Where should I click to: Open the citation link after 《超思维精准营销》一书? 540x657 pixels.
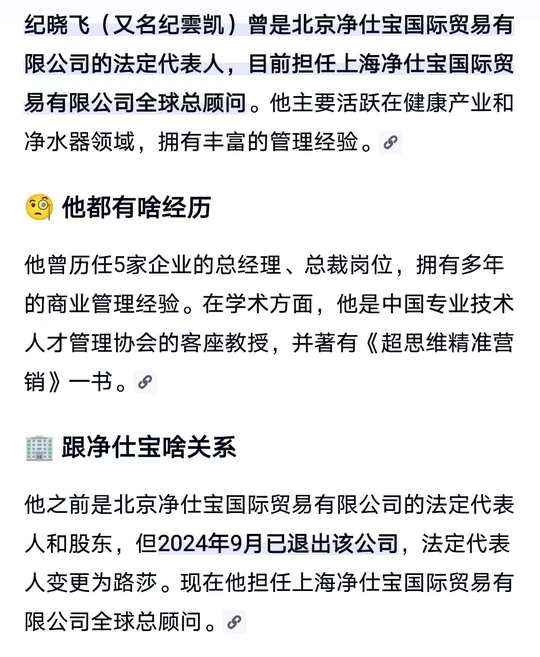[x=145, y=382]
